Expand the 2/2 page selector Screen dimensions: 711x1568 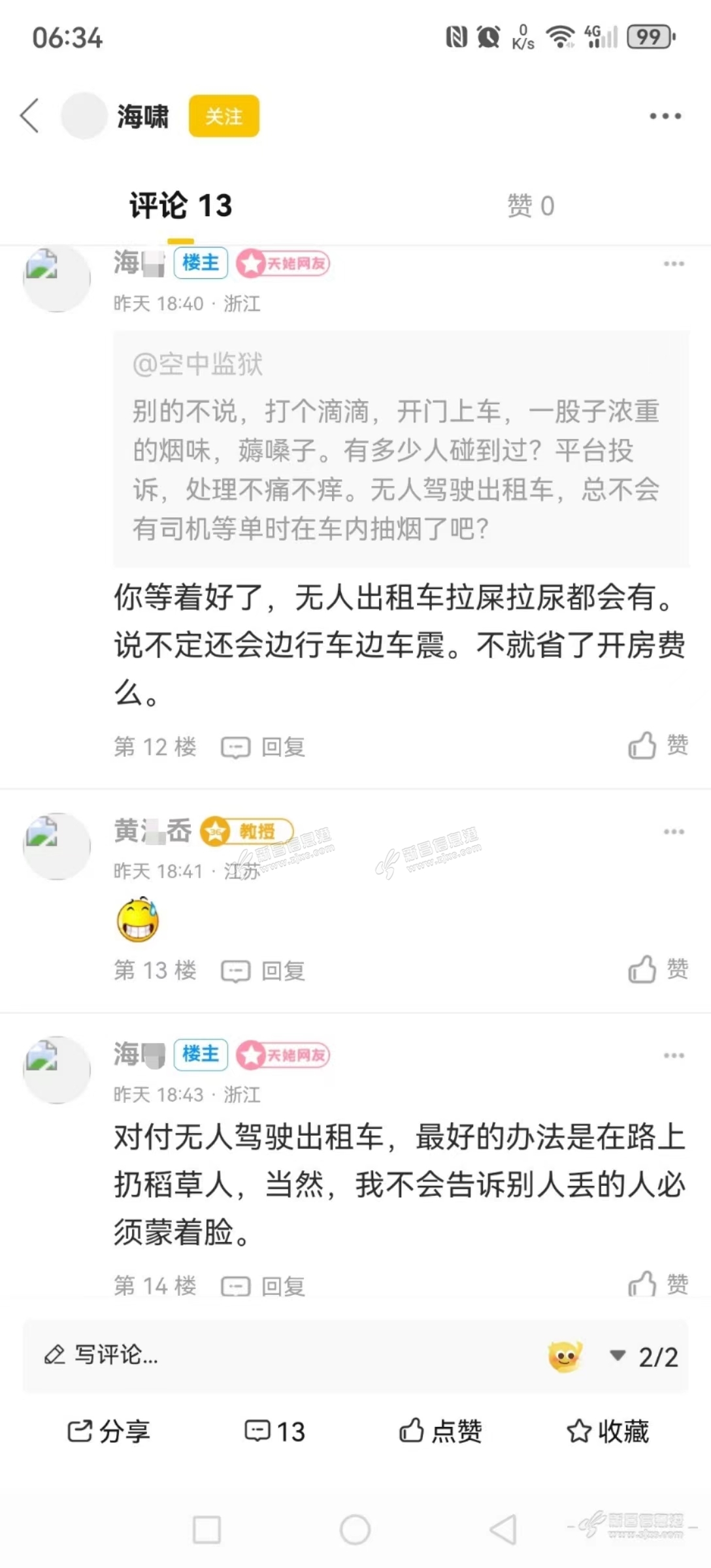(x=644, y=1356)
